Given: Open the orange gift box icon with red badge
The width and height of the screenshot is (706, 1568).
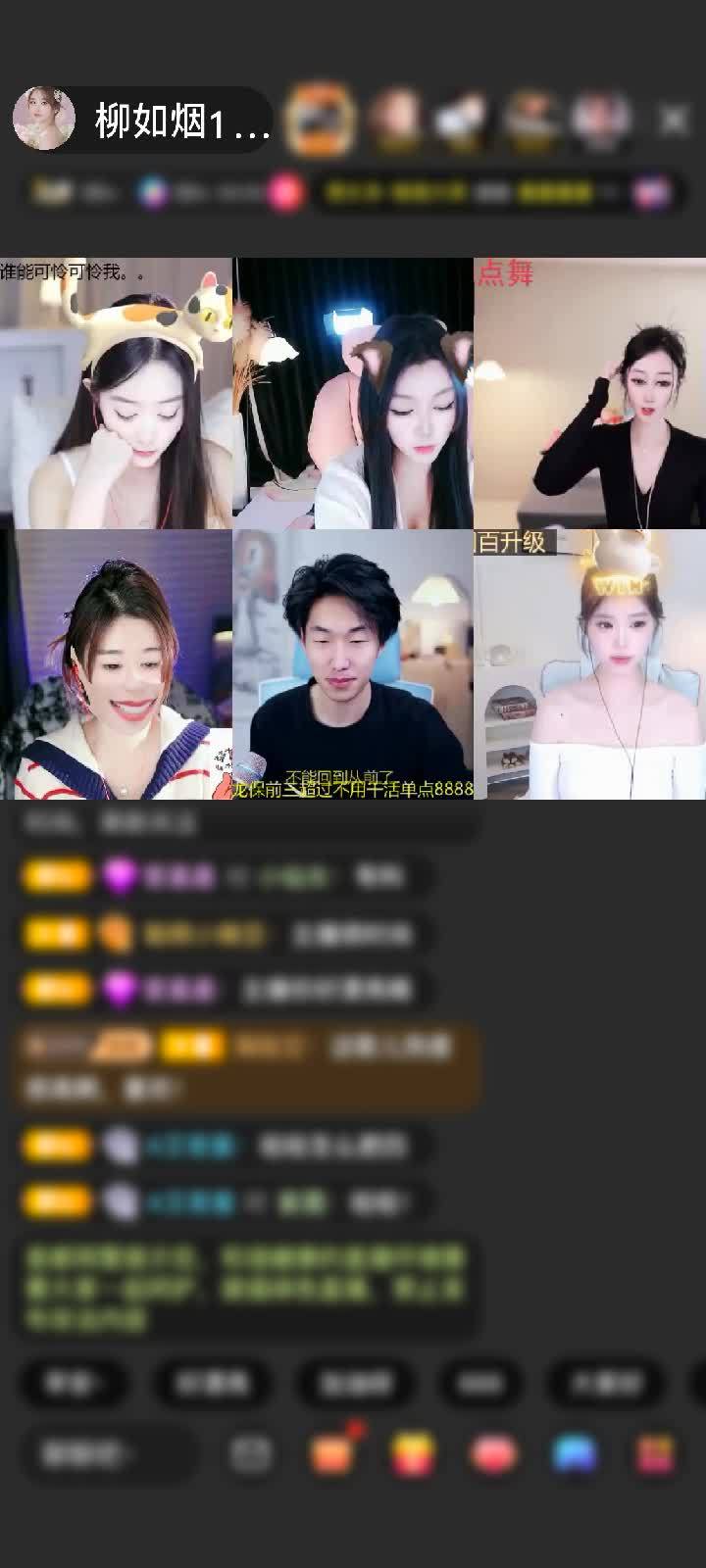Looking at the screenshot, I should tap(333, 1453).
